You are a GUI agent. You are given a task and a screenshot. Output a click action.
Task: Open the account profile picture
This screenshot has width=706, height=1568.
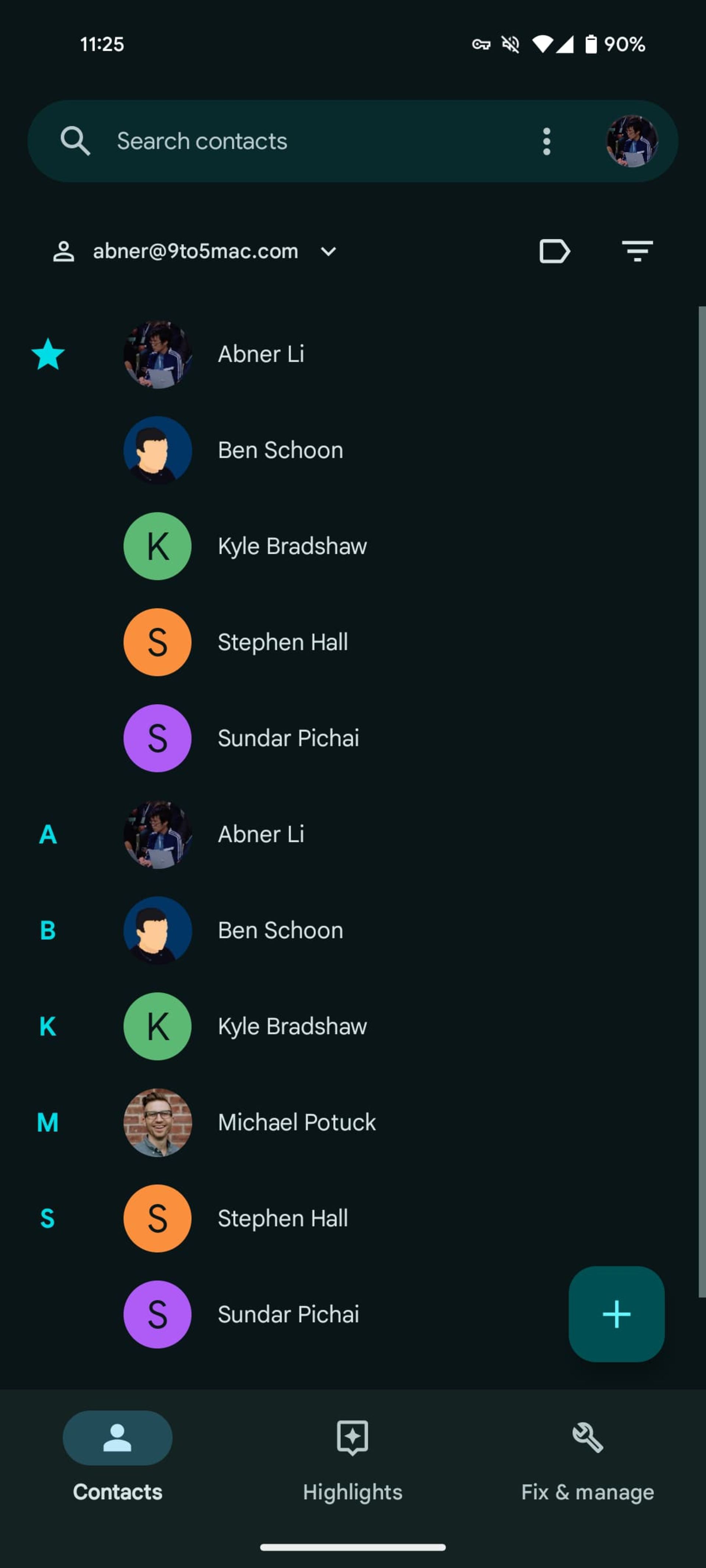click(632, 141)
